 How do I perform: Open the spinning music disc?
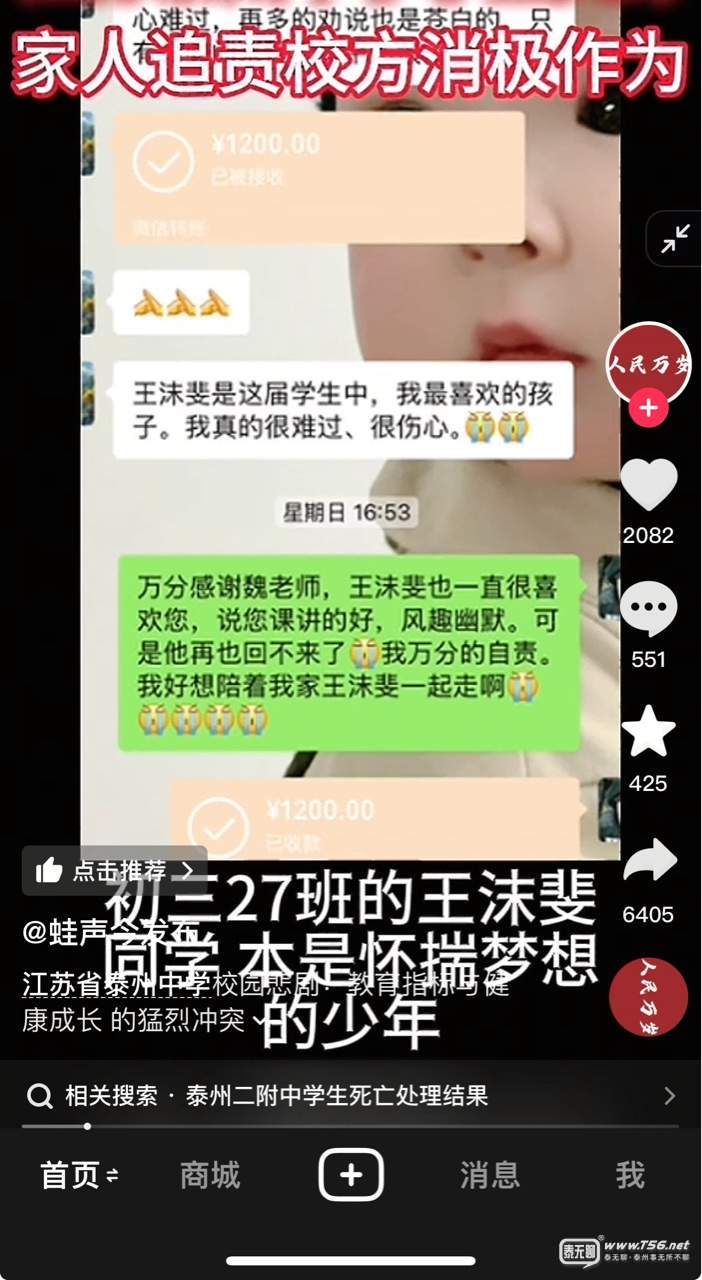tap(648, 996)
